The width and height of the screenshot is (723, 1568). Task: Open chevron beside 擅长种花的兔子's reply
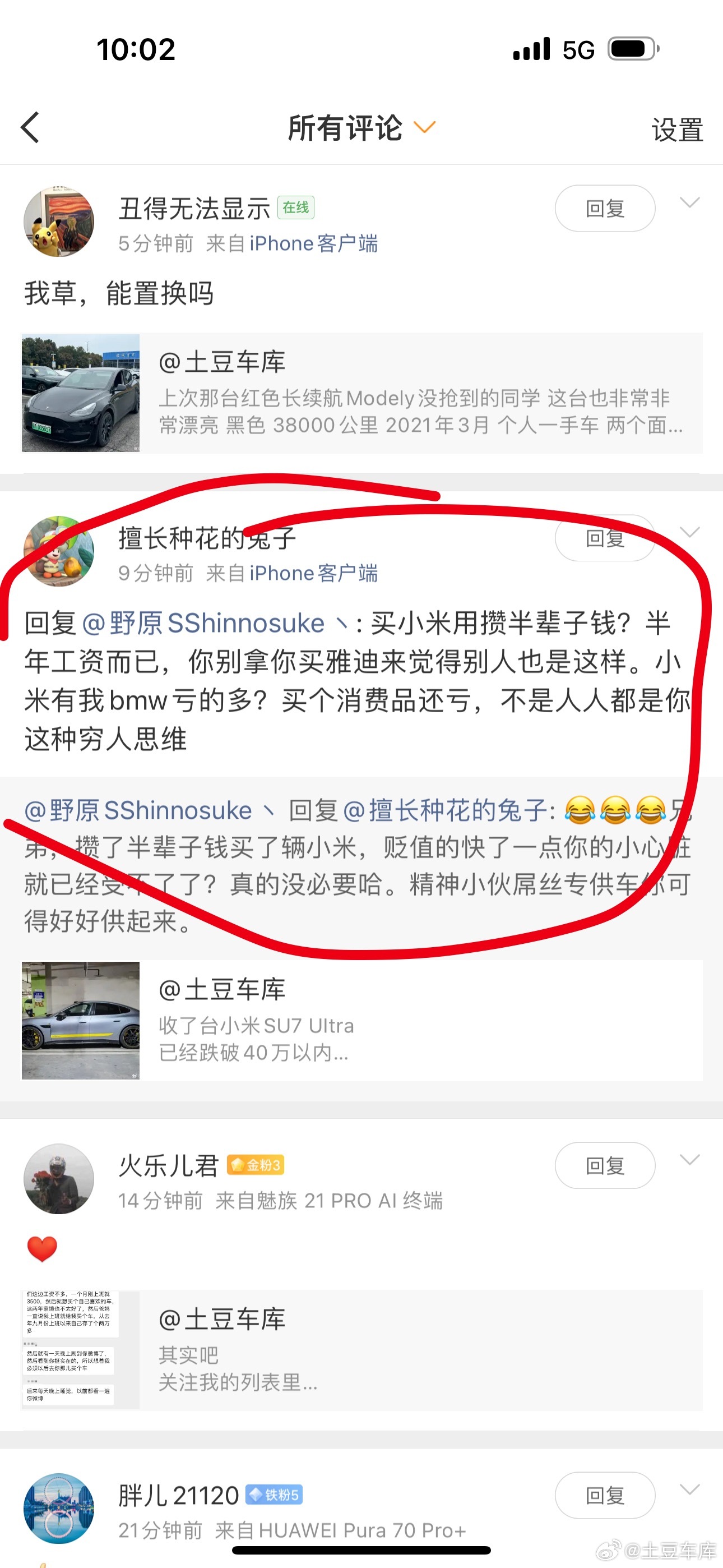coord(689,533)
